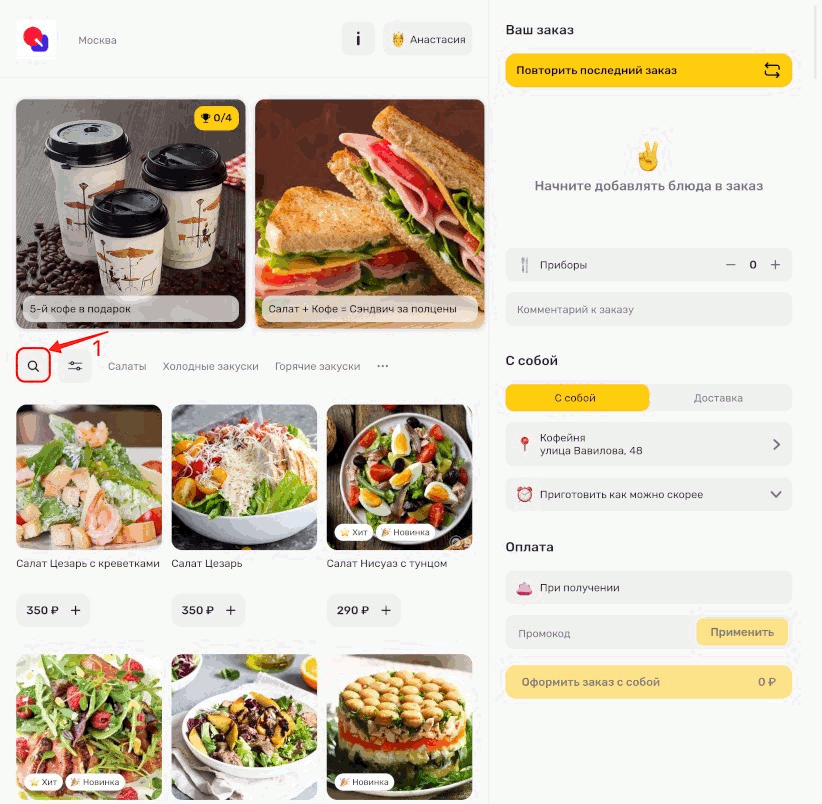This screenshot has height=804, width=822.
Task: Focus the Комментарий к заказу field
Action: point(648,310)
